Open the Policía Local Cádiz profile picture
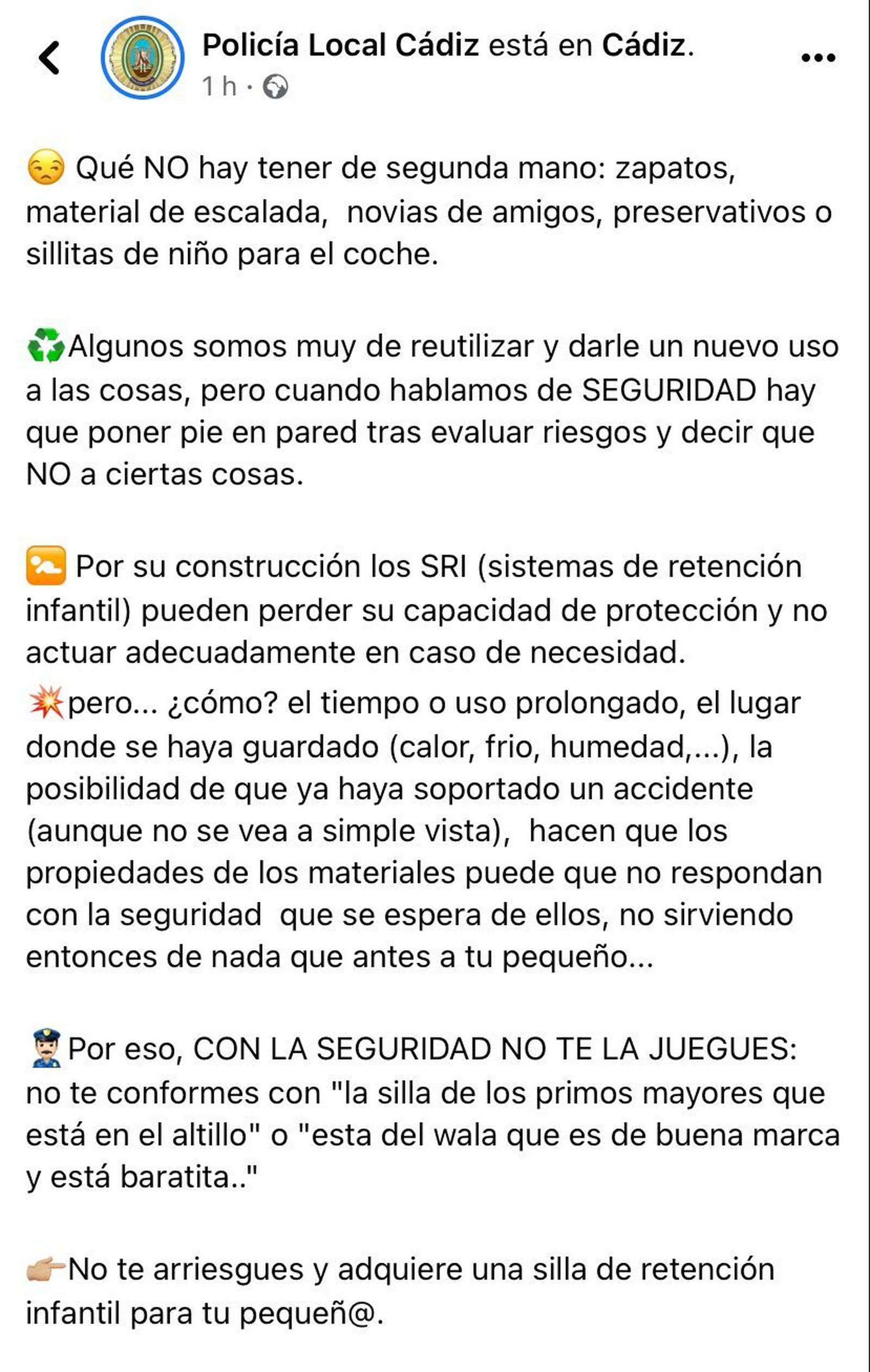Screen dimensions: 870x1372 (142, 57)
